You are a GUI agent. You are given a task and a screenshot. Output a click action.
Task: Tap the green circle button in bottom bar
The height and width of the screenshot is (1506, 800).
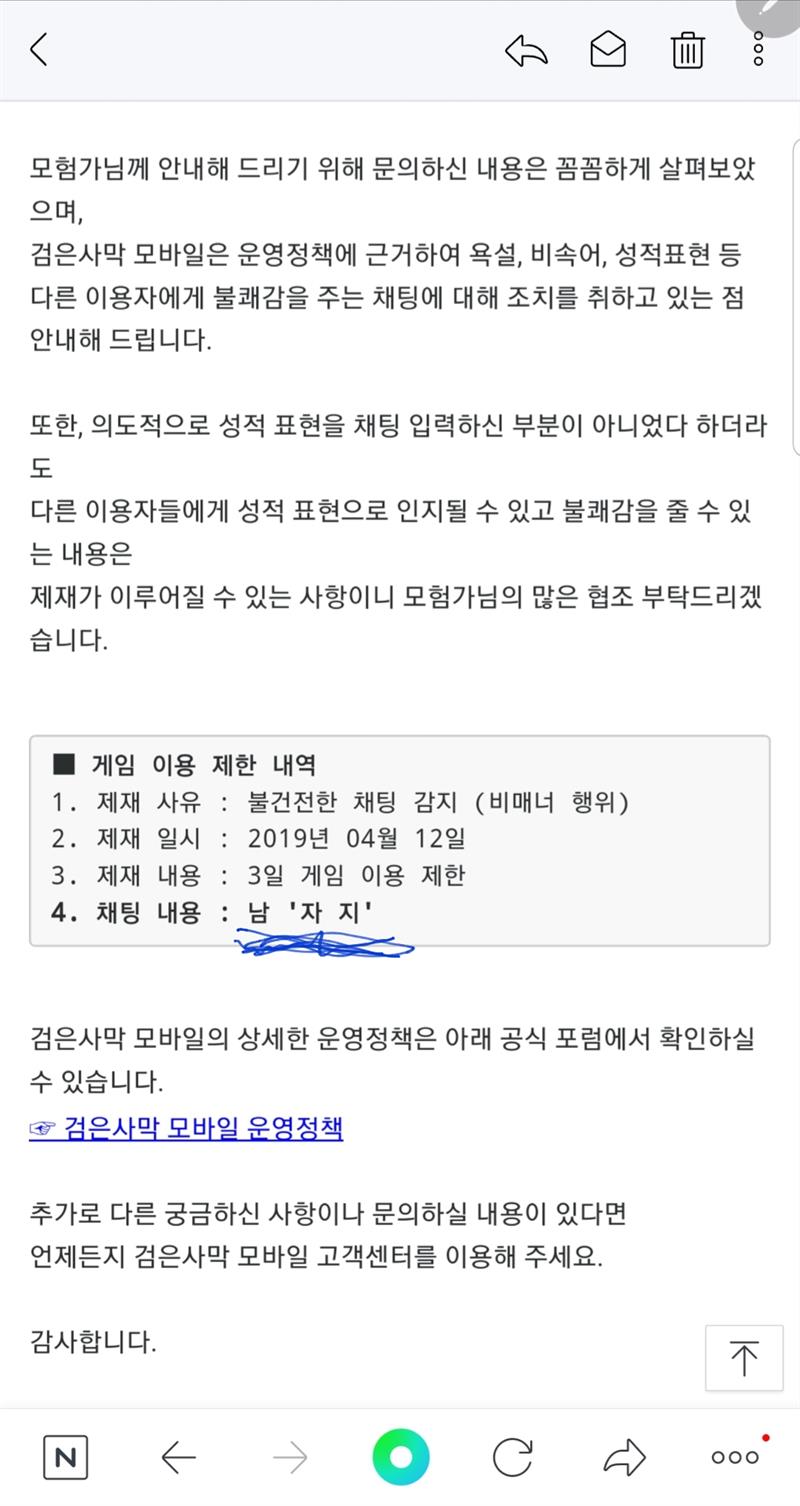point(401,1457)
